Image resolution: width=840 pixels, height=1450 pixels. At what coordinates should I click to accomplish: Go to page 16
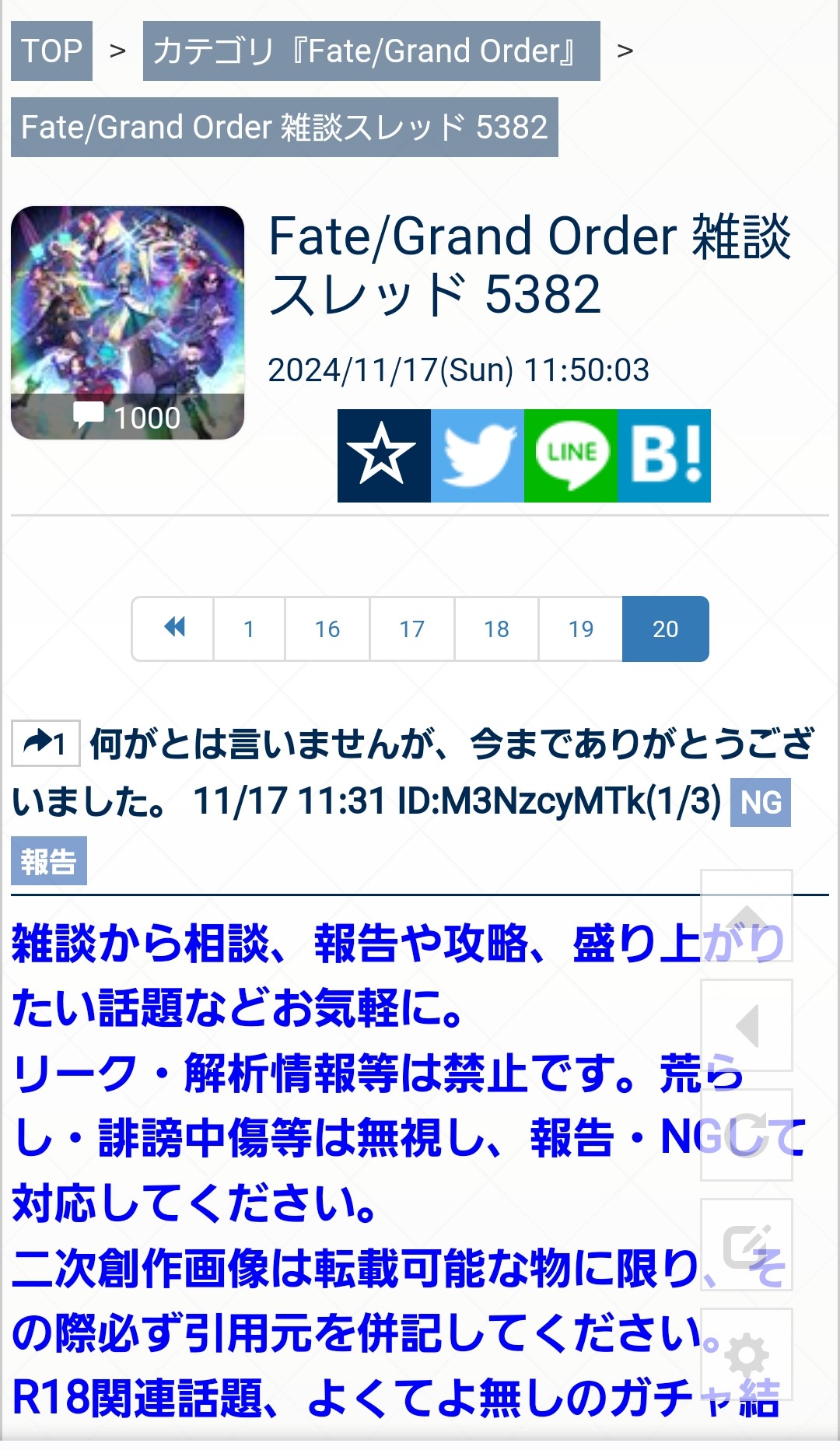327,629
